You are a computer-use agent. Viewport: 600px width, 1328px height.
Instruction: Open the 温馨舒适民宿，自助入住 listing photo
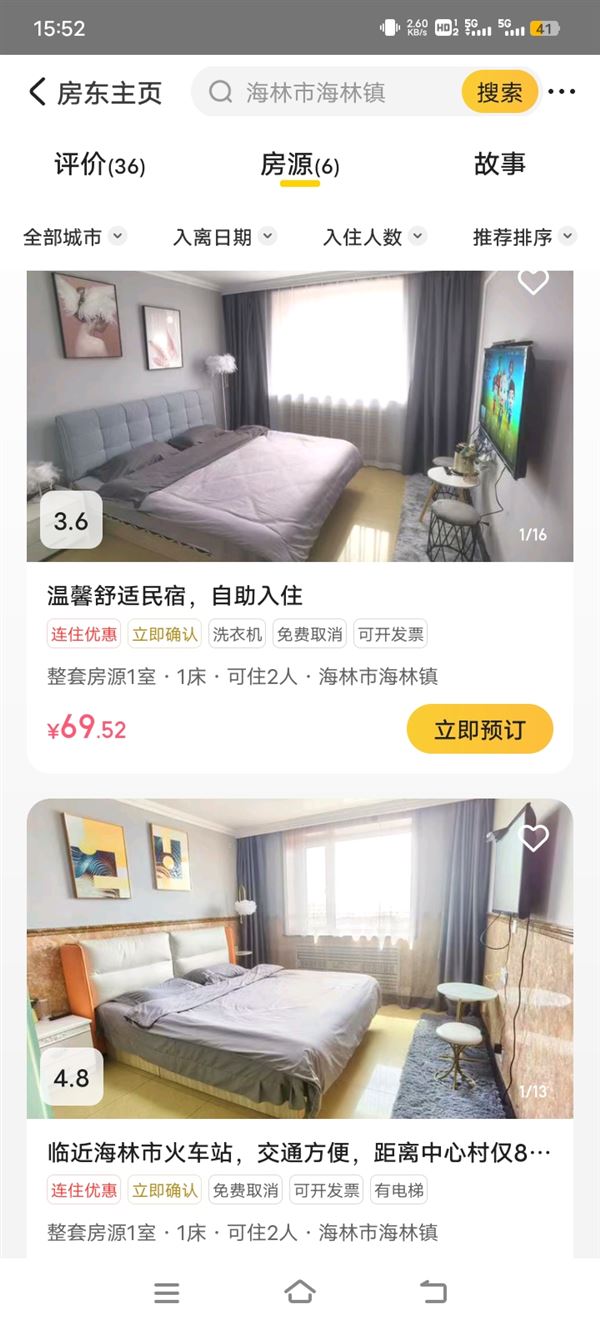coord(300,416)
